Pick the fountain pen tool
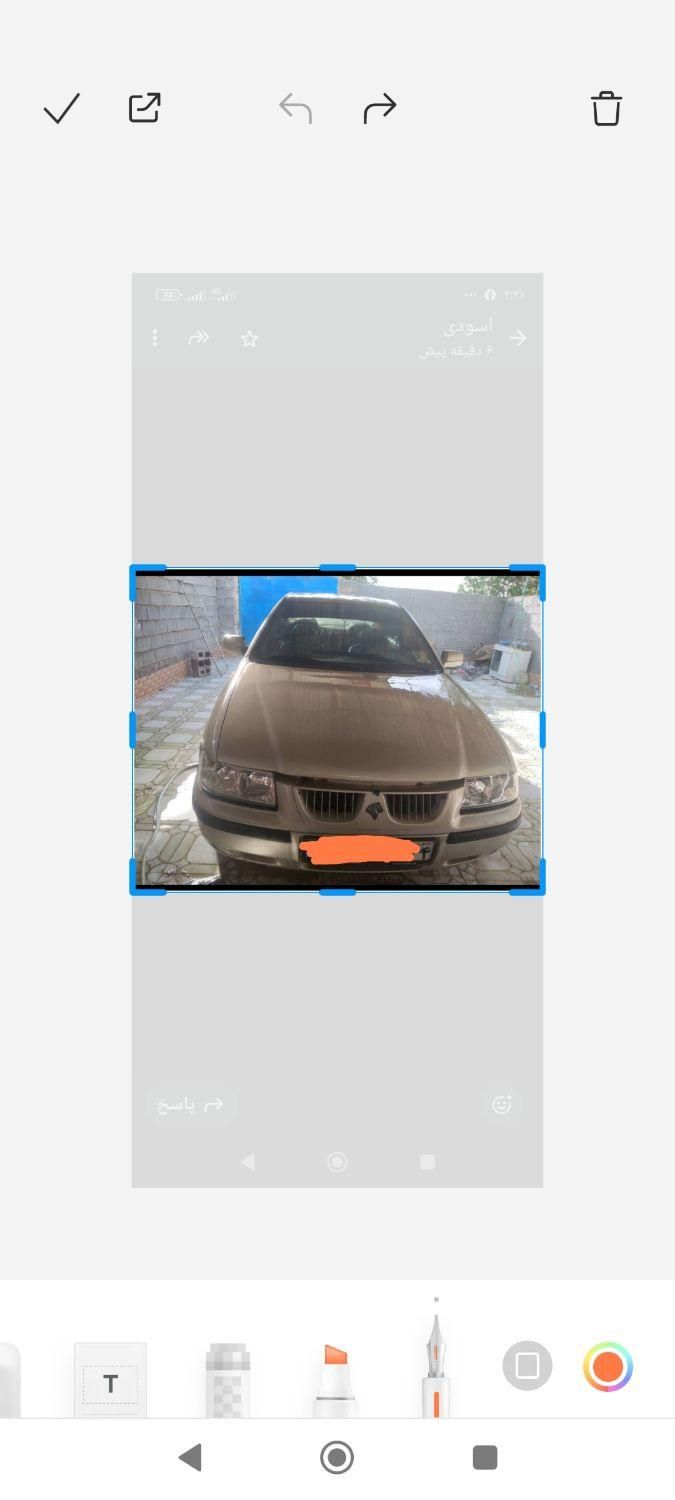Viewport: 675px width, 1500px height. (x=435, y=1370)
